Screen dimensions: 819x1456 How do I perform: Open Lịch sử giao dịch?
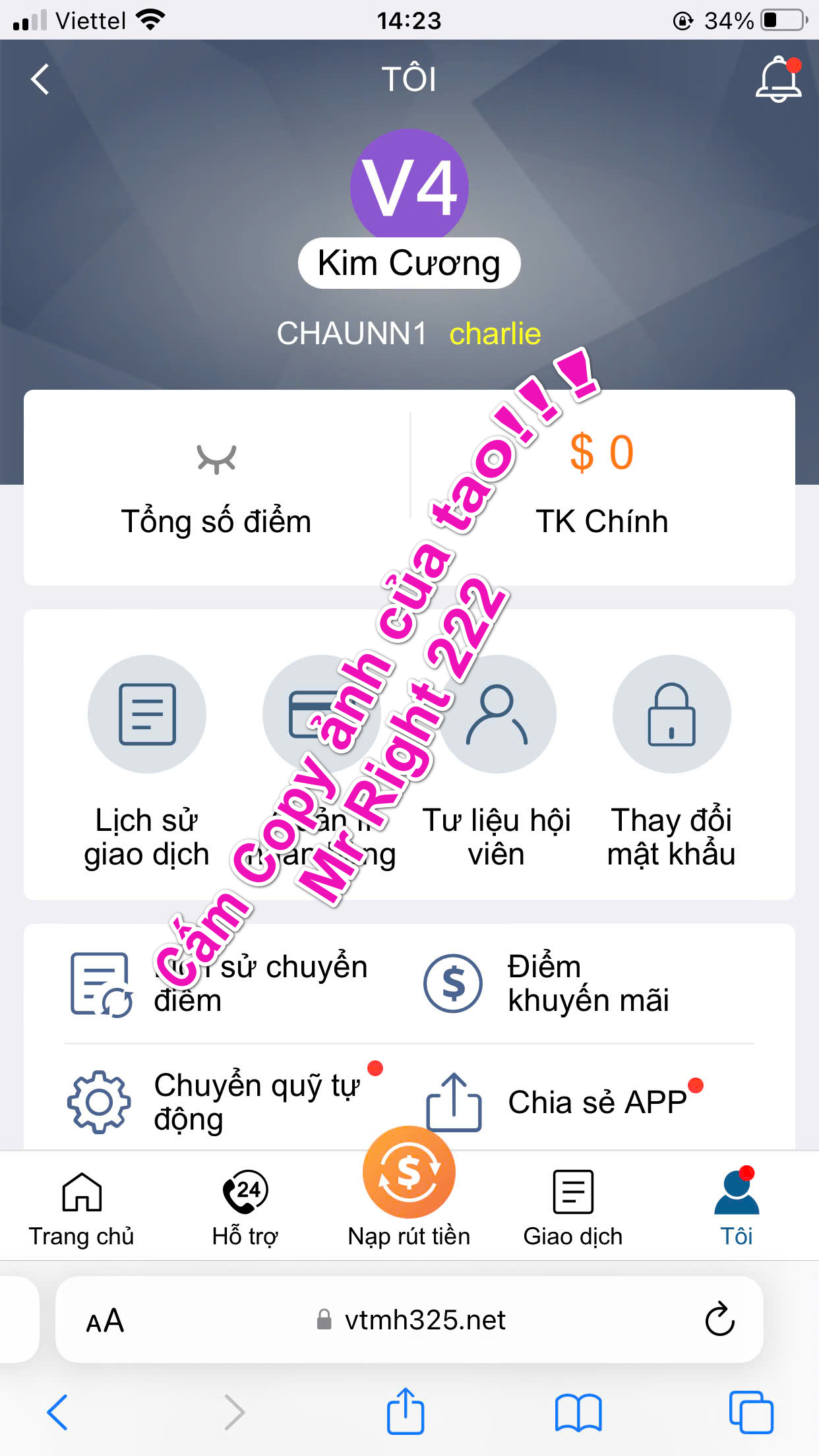(x=147, y=715)
